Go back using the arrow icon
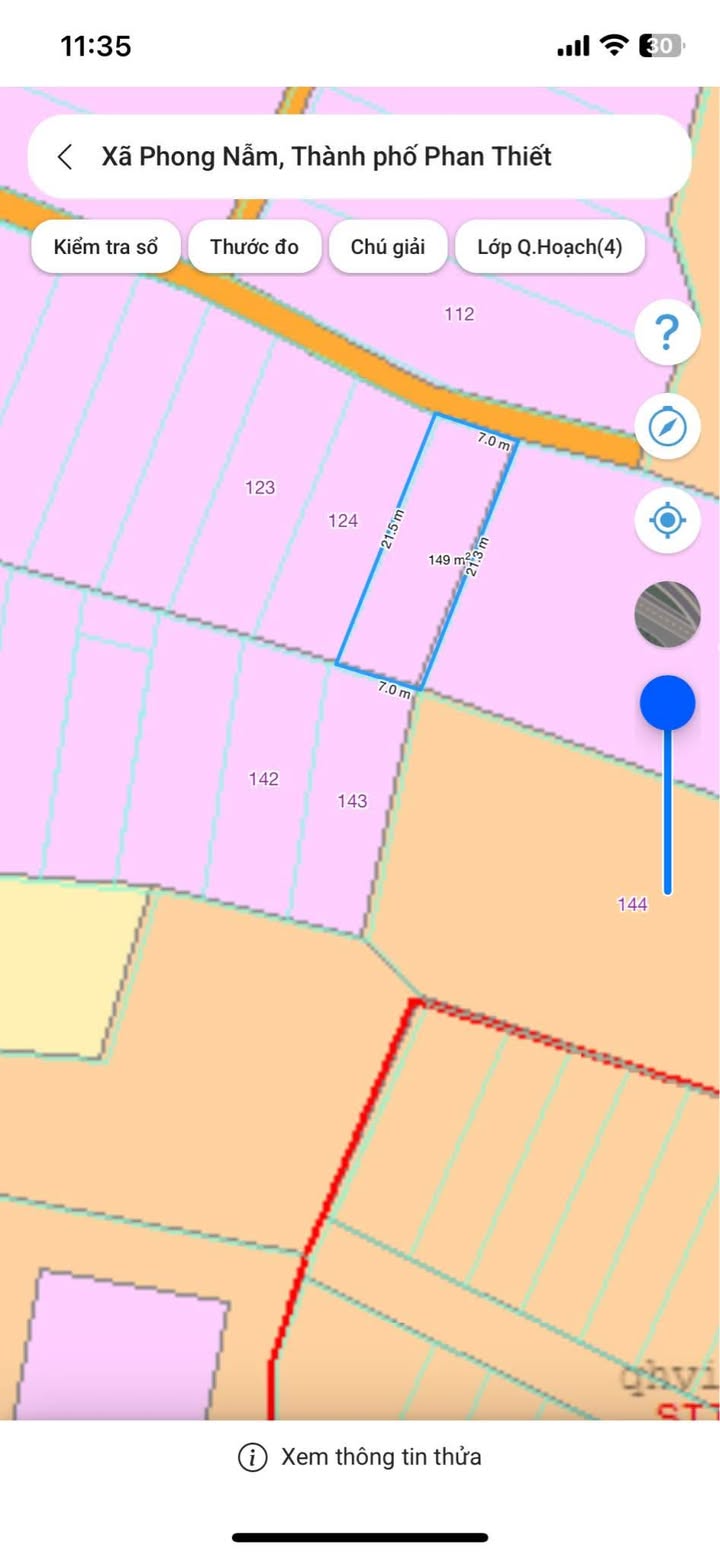Screen dimensions: 720x1557 tap(65, 157)
